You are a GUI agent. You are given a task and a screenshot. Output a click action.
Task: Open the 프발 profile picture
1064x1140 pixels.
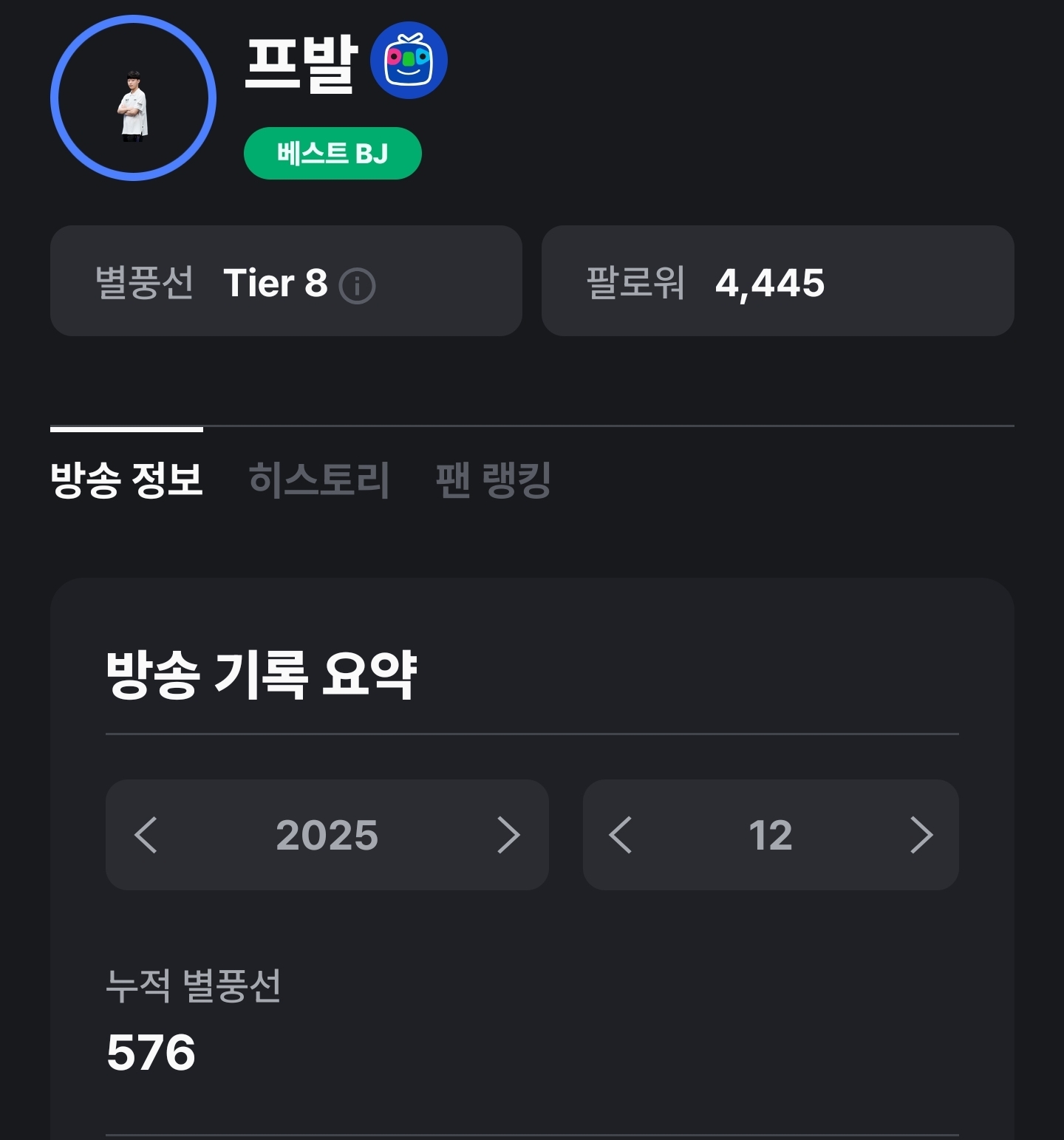click(134, 98)
